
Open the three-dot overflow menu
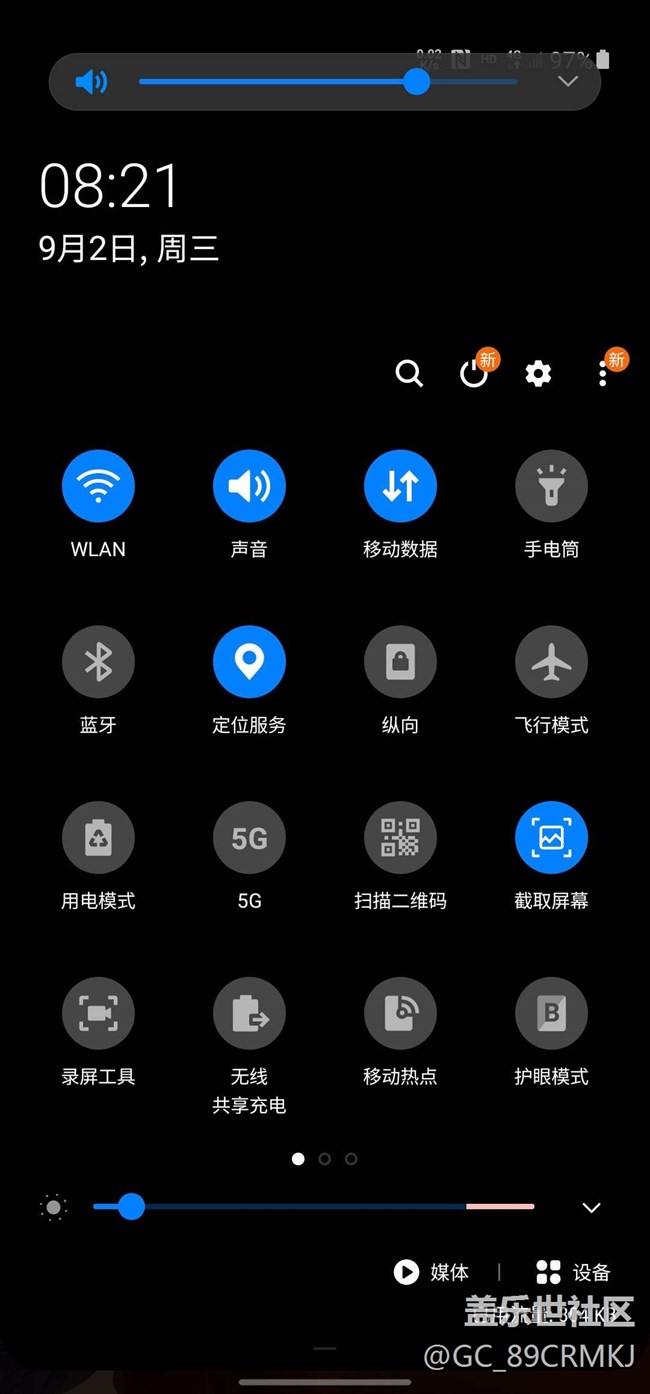[x=602, y=374]
